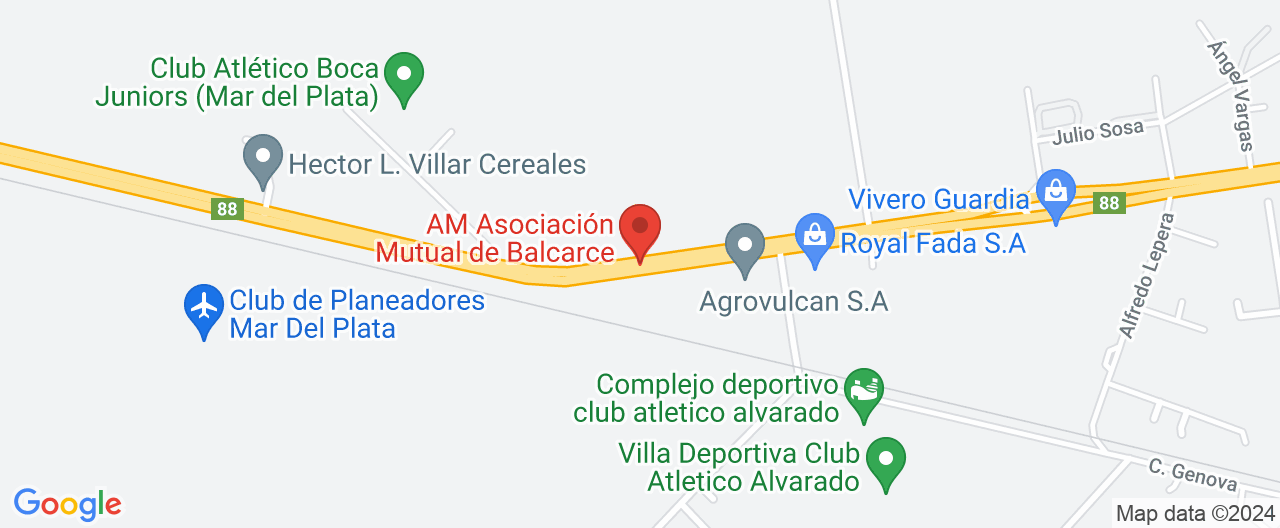Image resolution: width=1280 pixels, height=528 pixels.
Task: Open the Club de Planeadores Mar Del Plata marker
Action: [205, 307]
